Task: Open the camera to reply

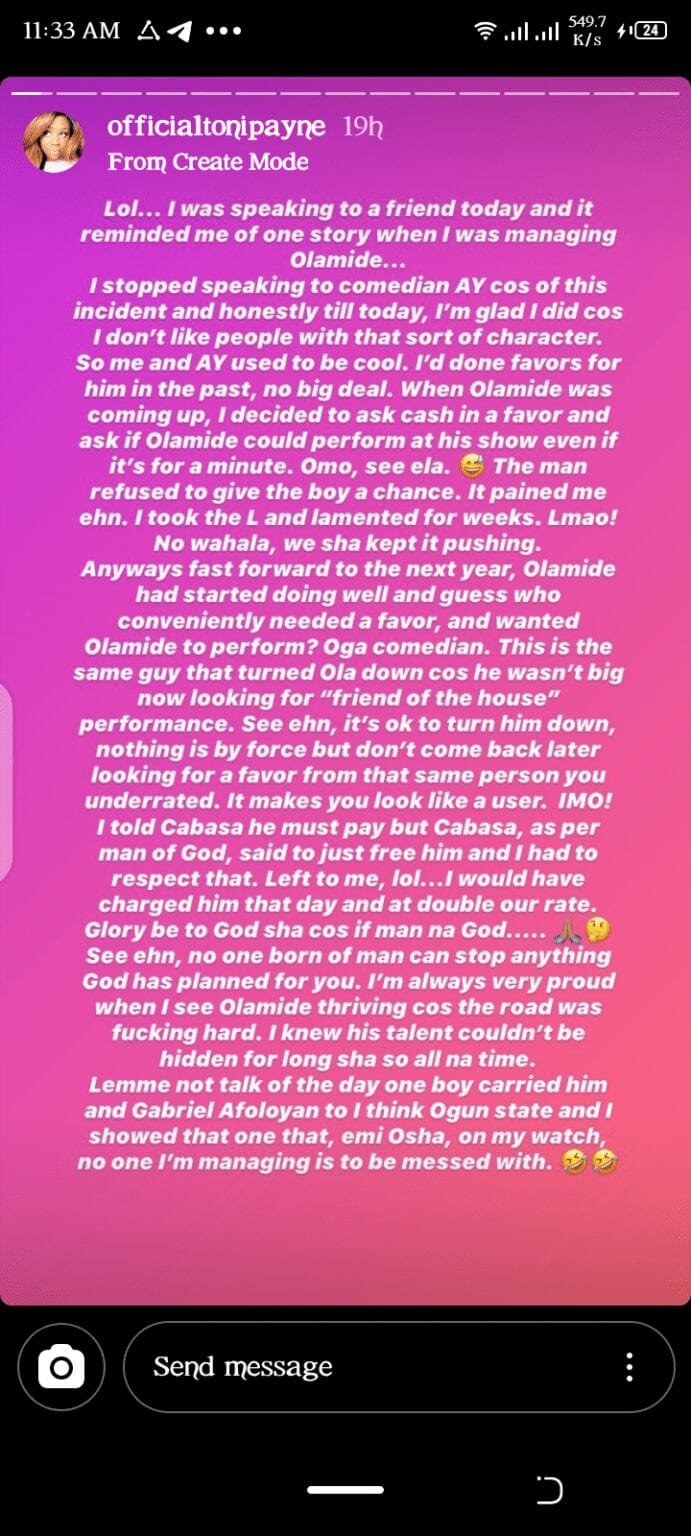Action: point(61,1367)
